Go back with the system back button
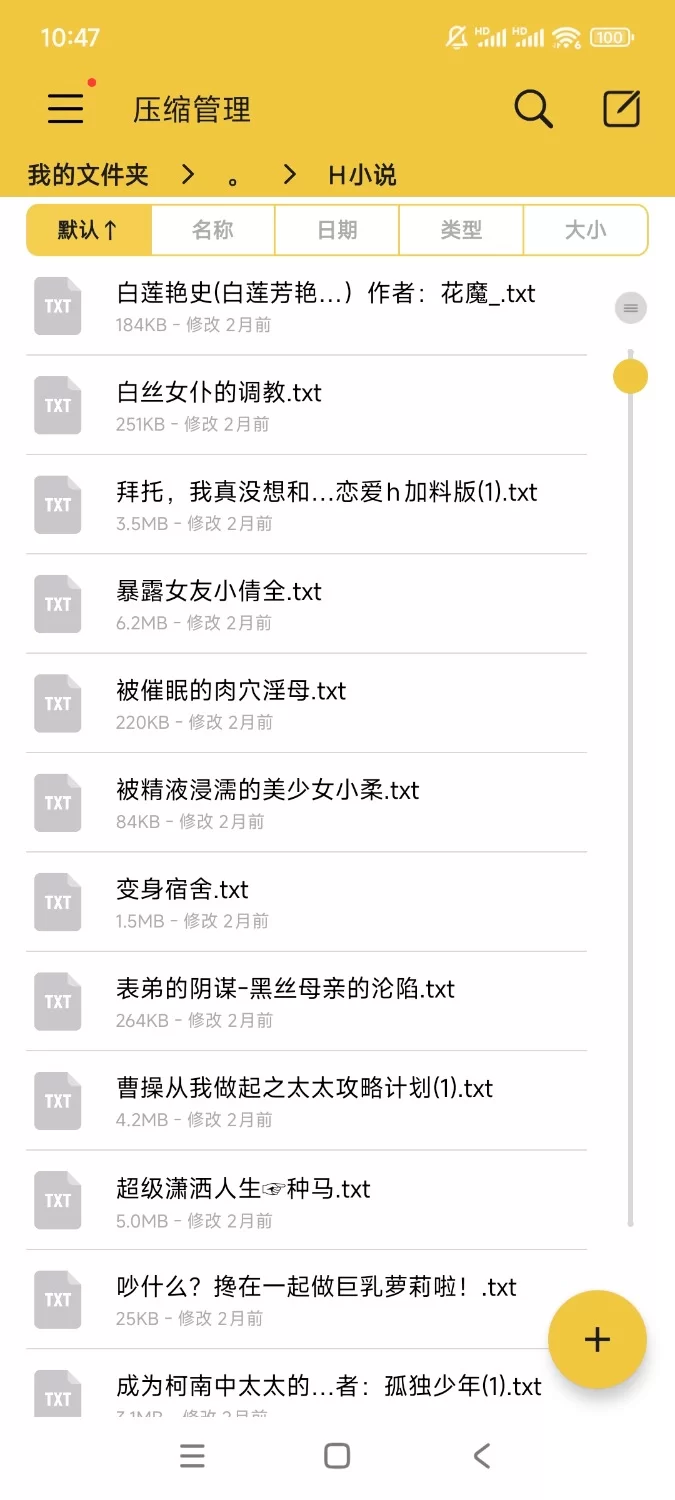The height and width of the screenshot is (1500, 675). [482, 1456]
